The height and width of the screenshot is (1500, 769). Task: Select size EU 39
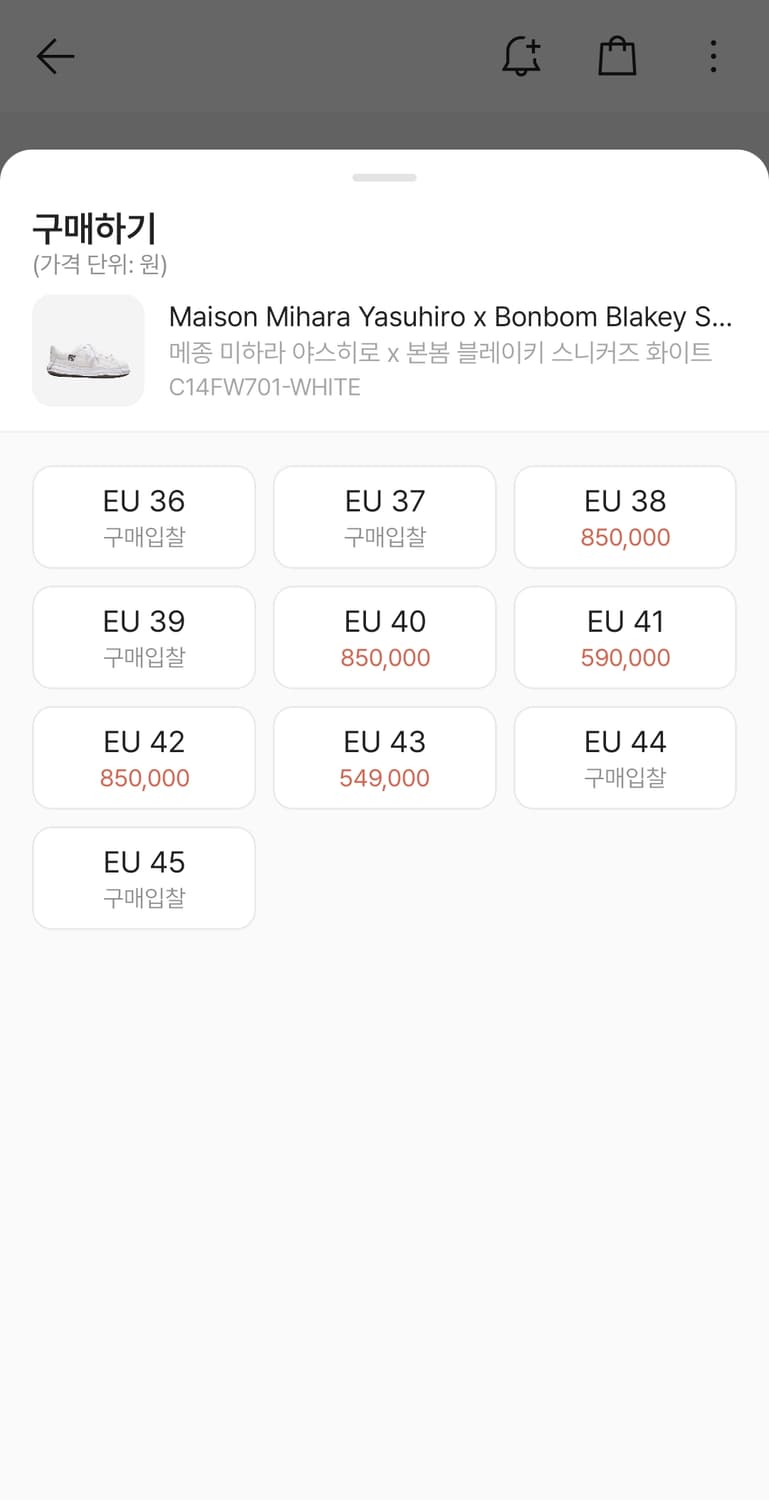(144, 637)
